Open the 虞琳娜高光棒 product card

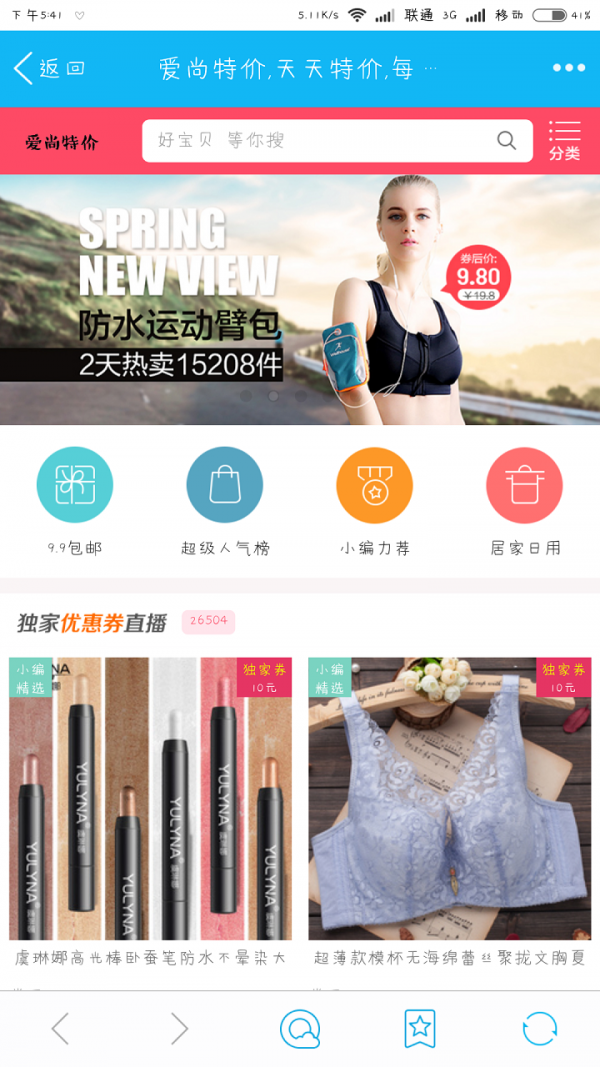coord(150,800)
